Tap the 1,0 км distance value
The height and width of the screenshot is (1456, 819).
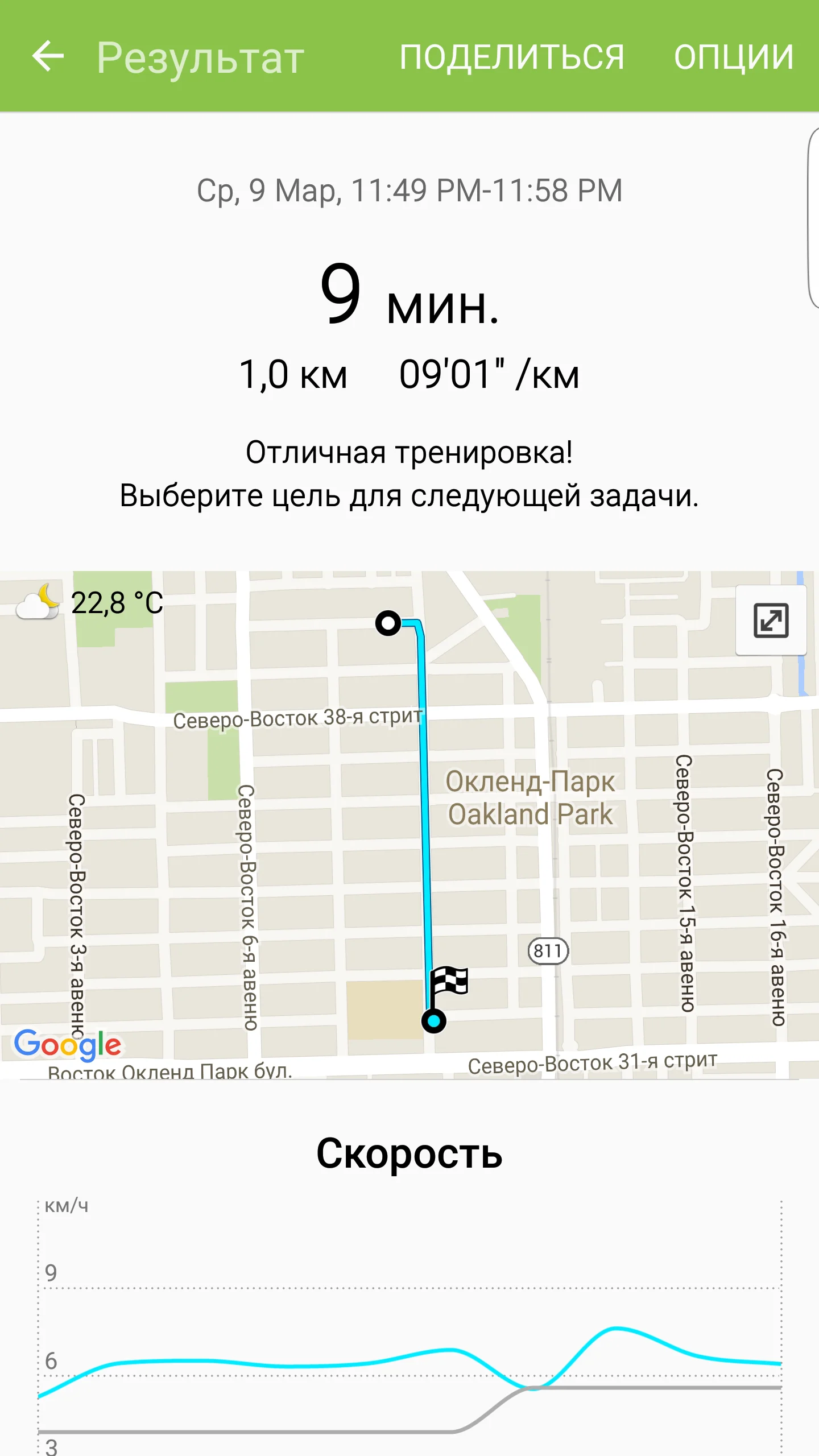pyautogui.click(x=293, y=374)
